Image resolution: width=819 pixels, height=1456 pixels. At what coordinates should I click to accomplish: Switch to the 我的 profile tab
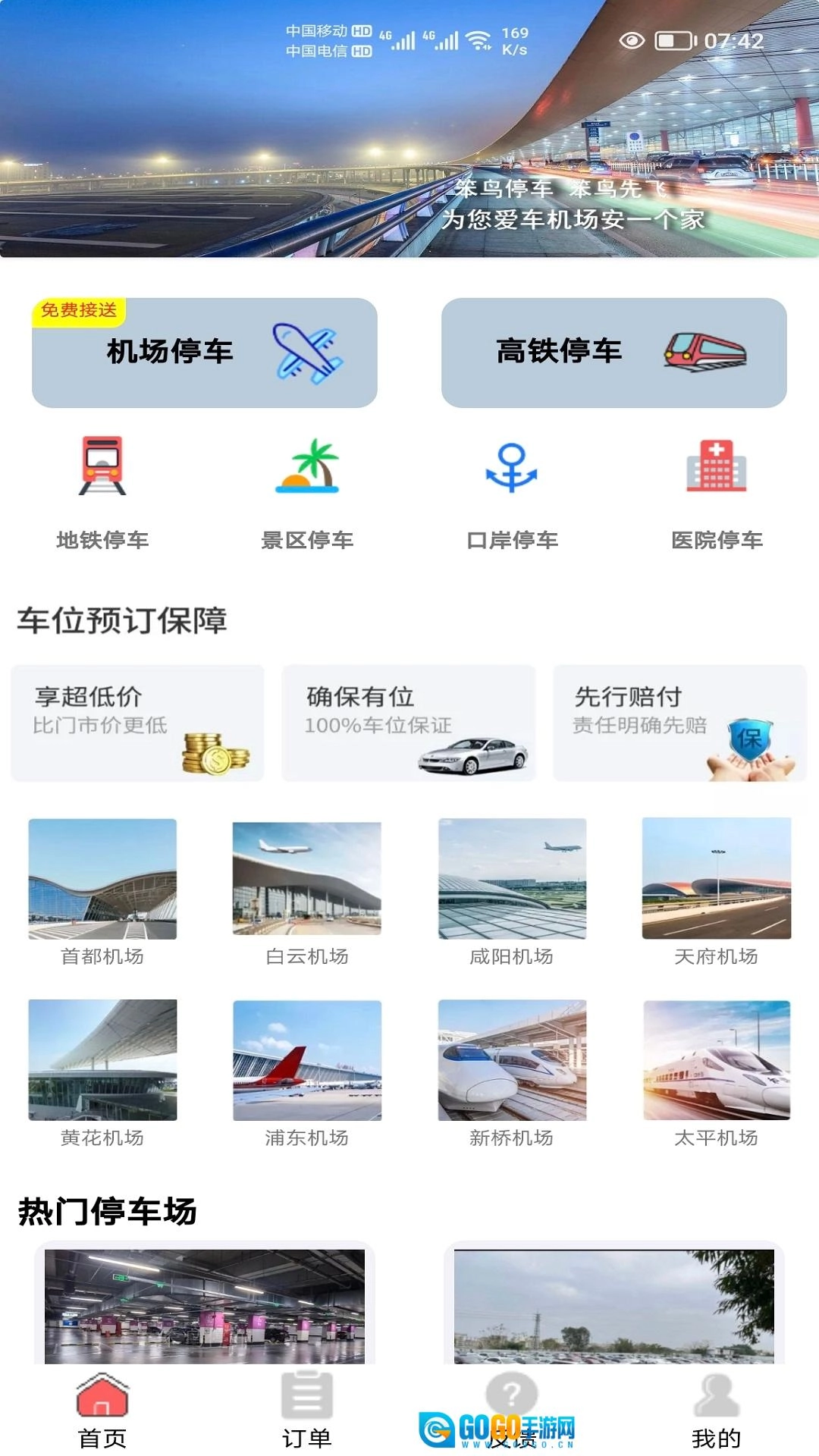(717, 1410)
